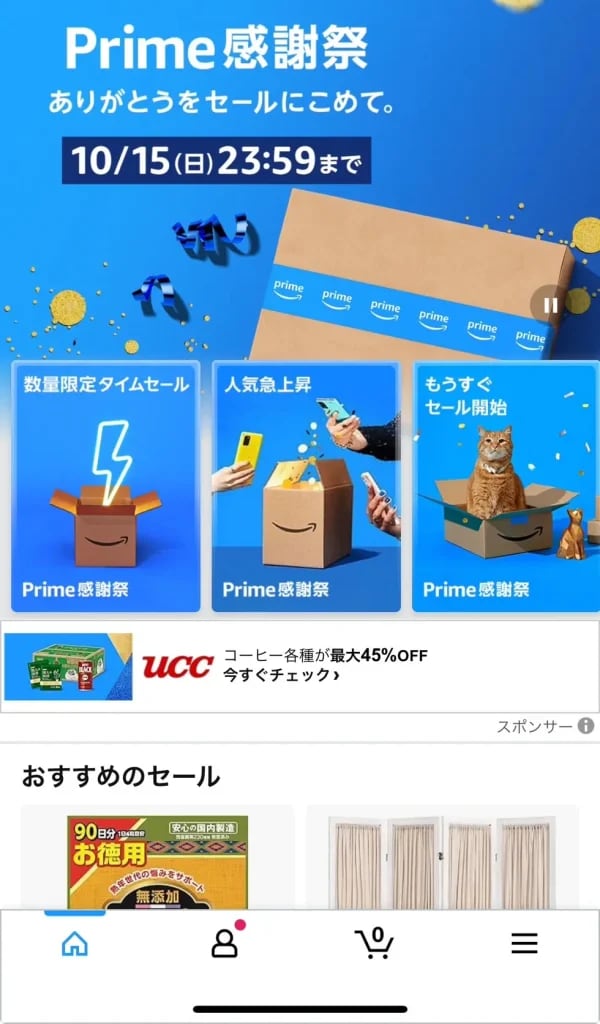The image size is (600, 1024).
Task: Open the shopping cart
Action: 374,943
